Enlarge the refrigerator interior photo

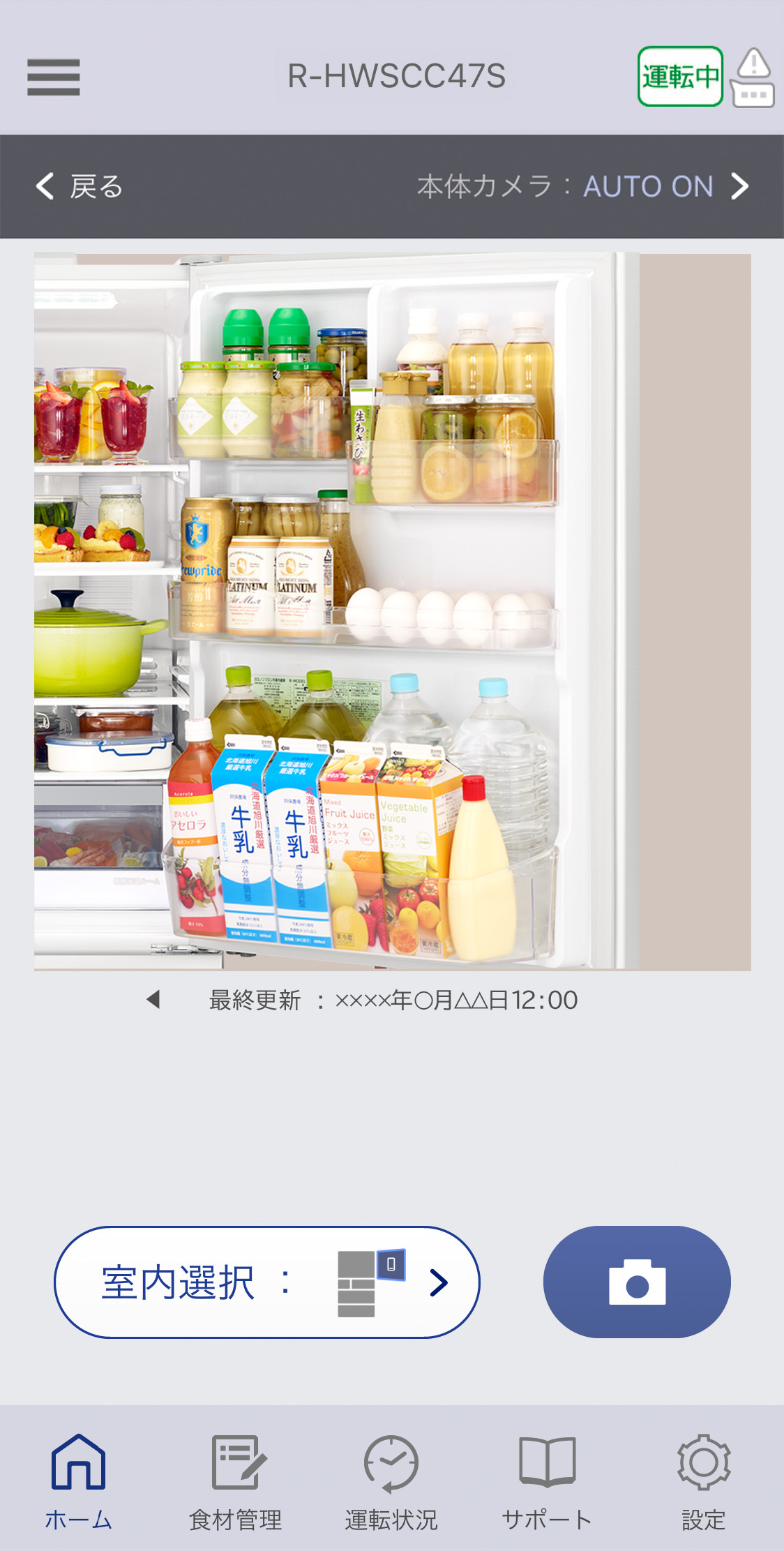tap(392, 611)
